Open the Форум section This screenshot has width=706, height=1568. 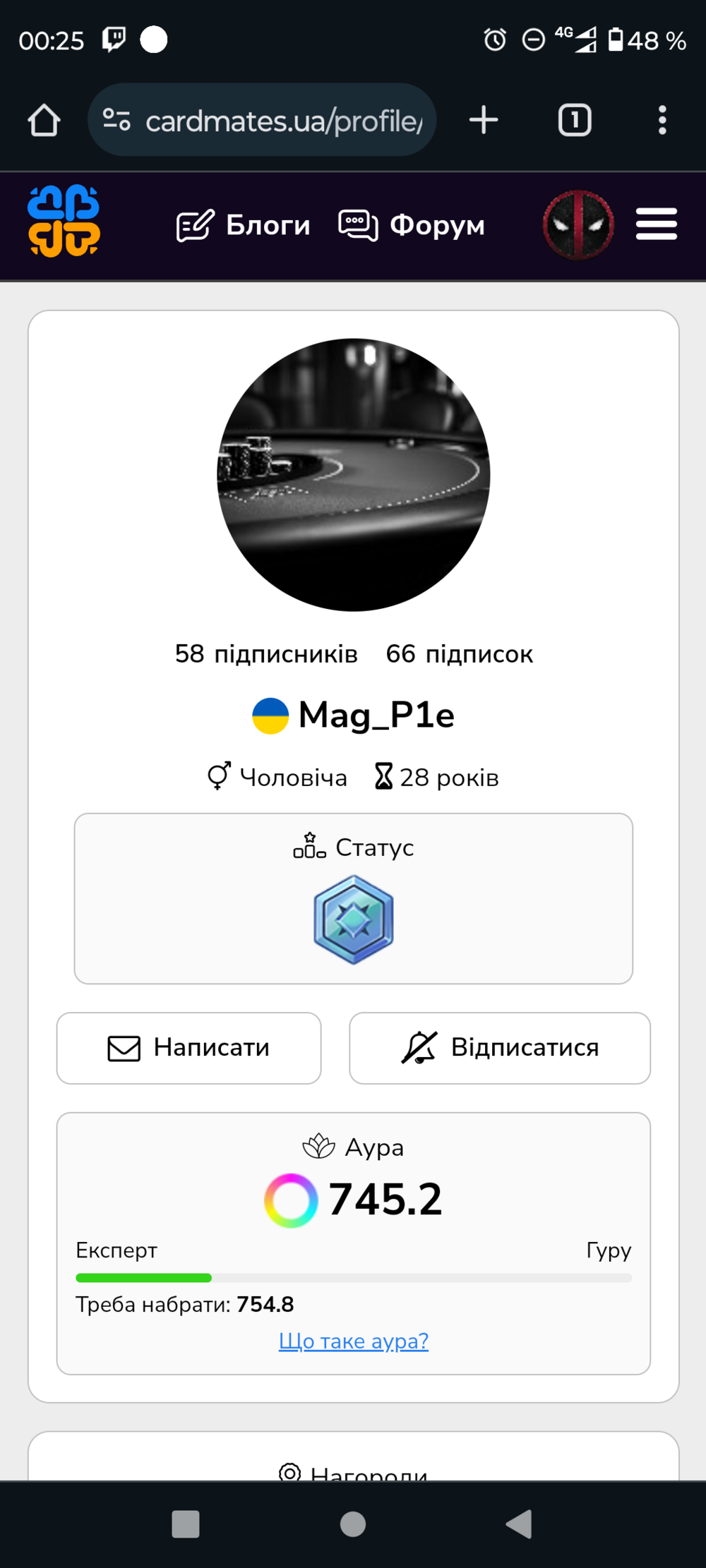(x=412, y=225)
